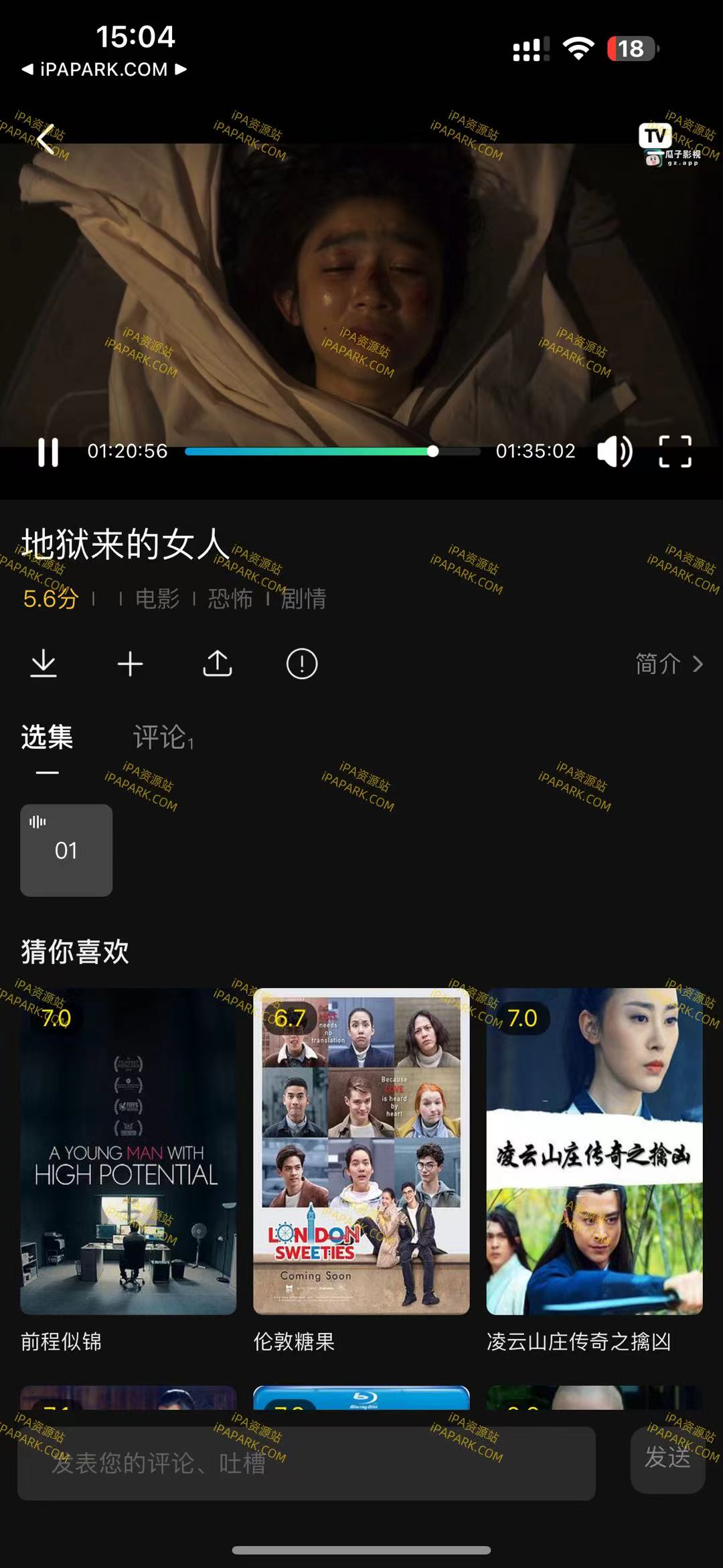Add the movie to favorites
723x1568 pixels.
tap(131, 664)
